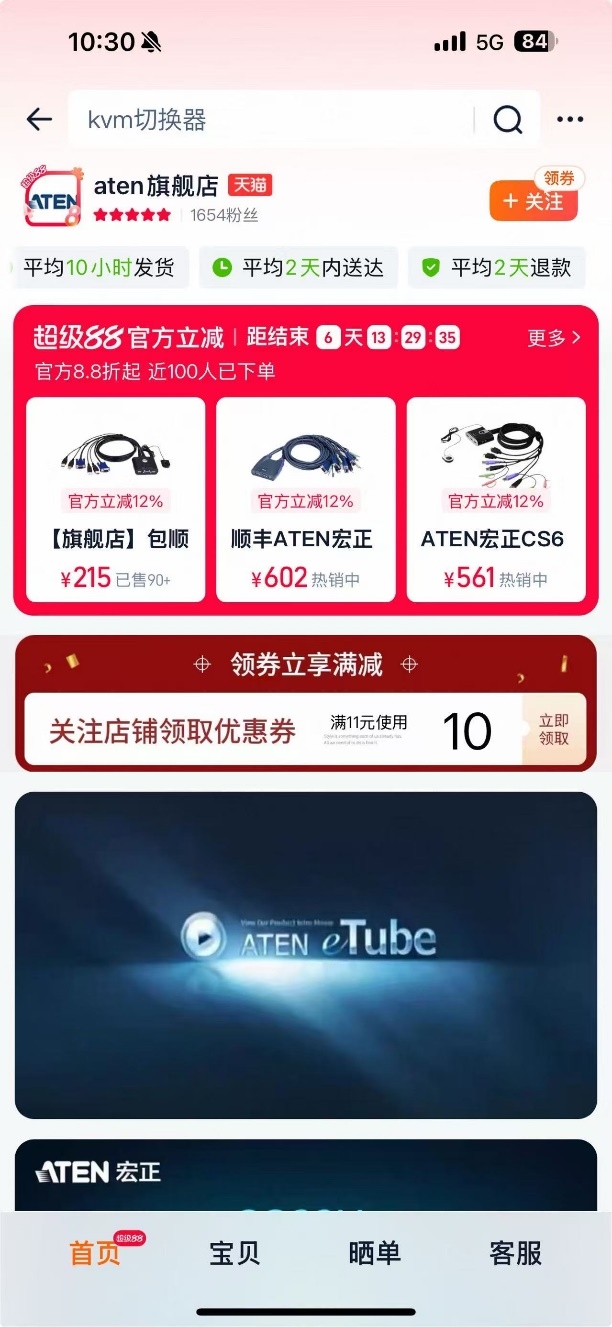This screenshot has height=1327, width=612.
Task: Claim the coupon via 立即领取
Action: tap(553, 729)
